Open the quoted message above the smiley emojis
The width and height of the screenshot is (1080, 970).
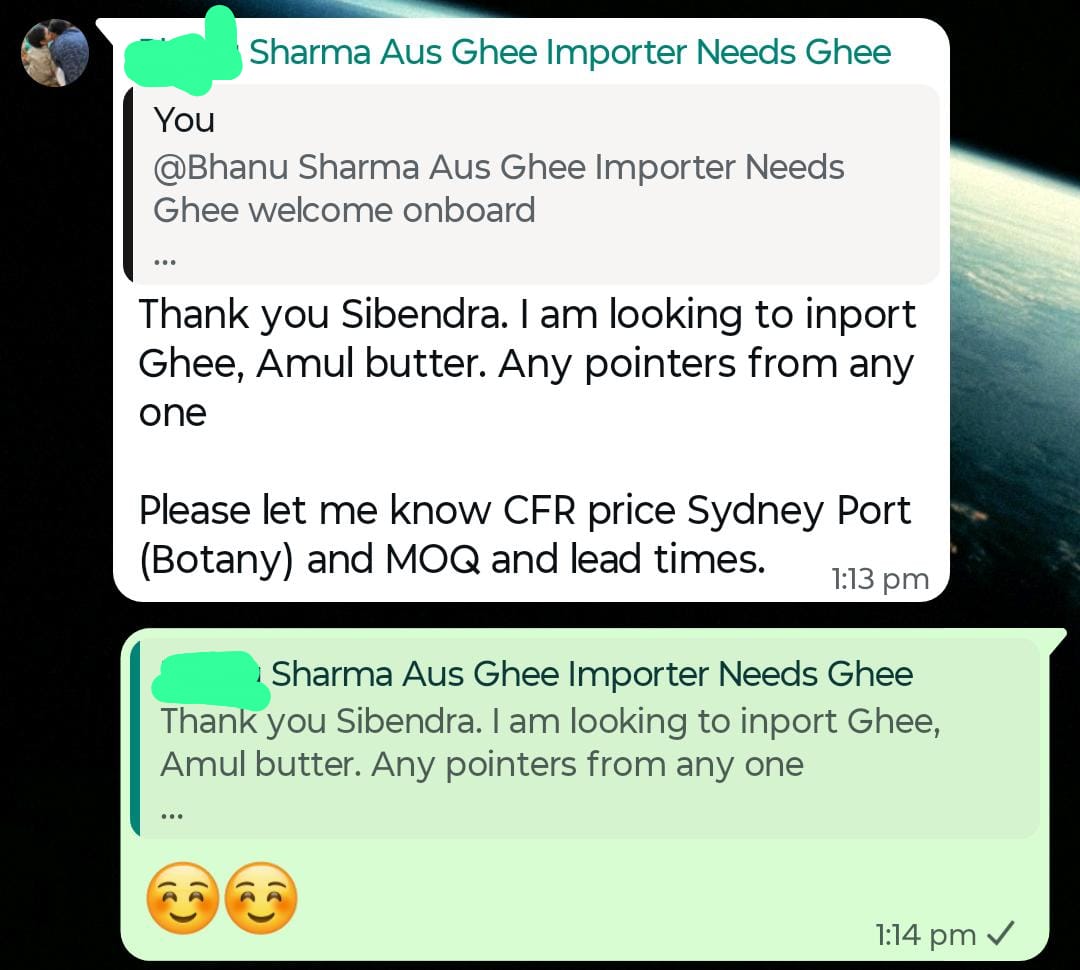(x=585, y=740)
